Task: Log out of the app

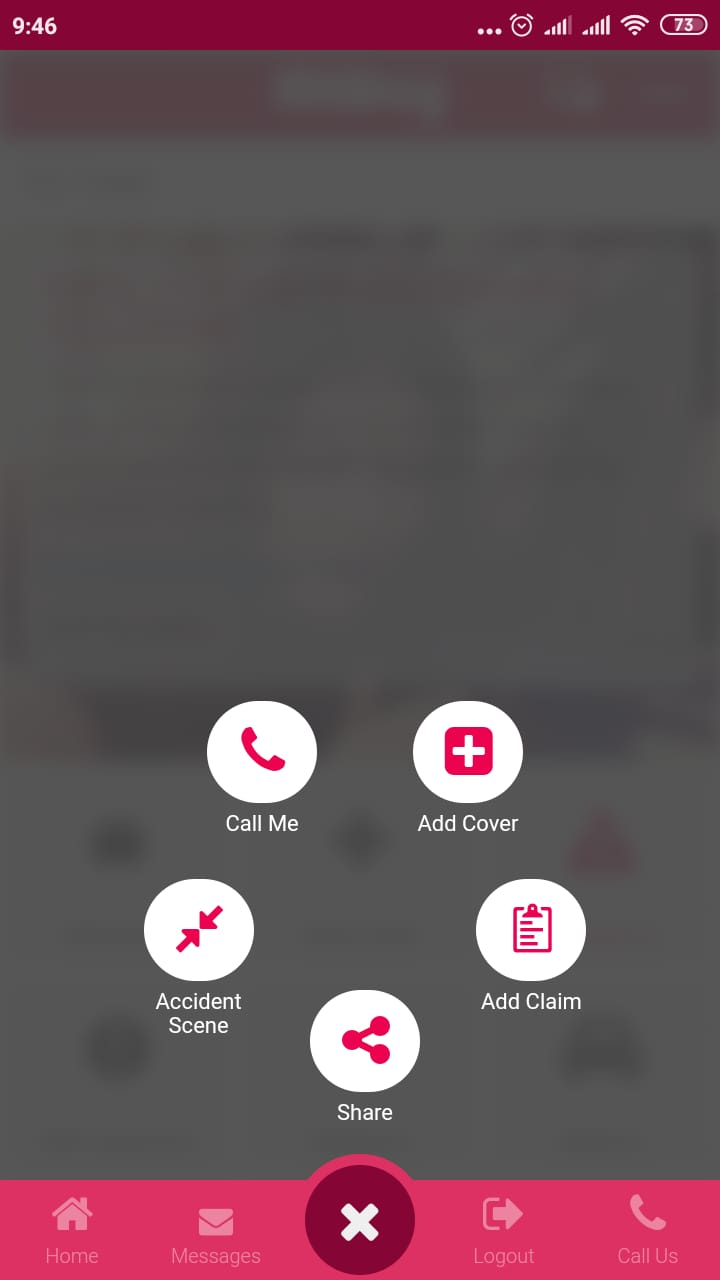Action: 504,1230
